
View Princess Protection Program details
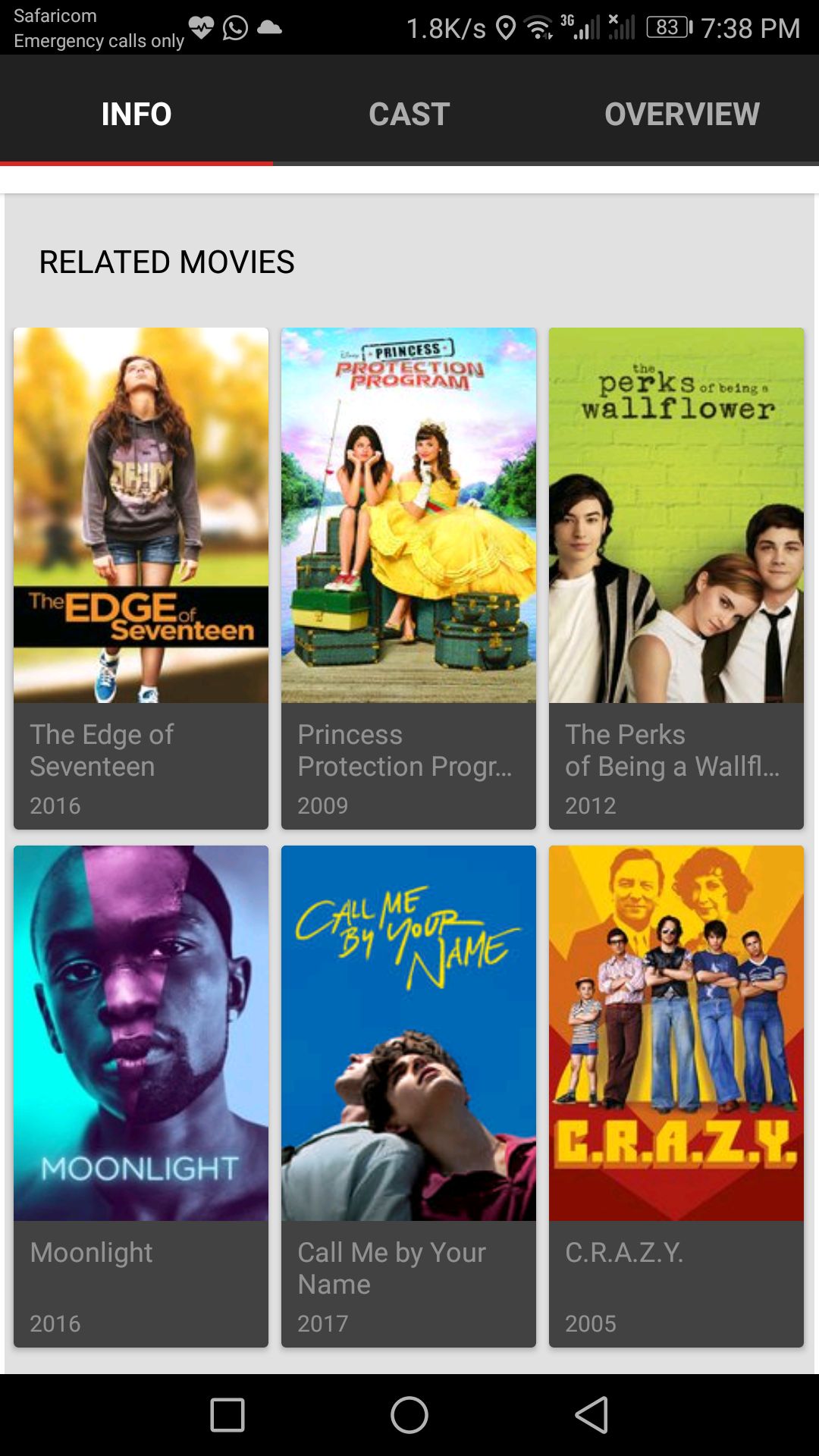(x=409, y=578)
